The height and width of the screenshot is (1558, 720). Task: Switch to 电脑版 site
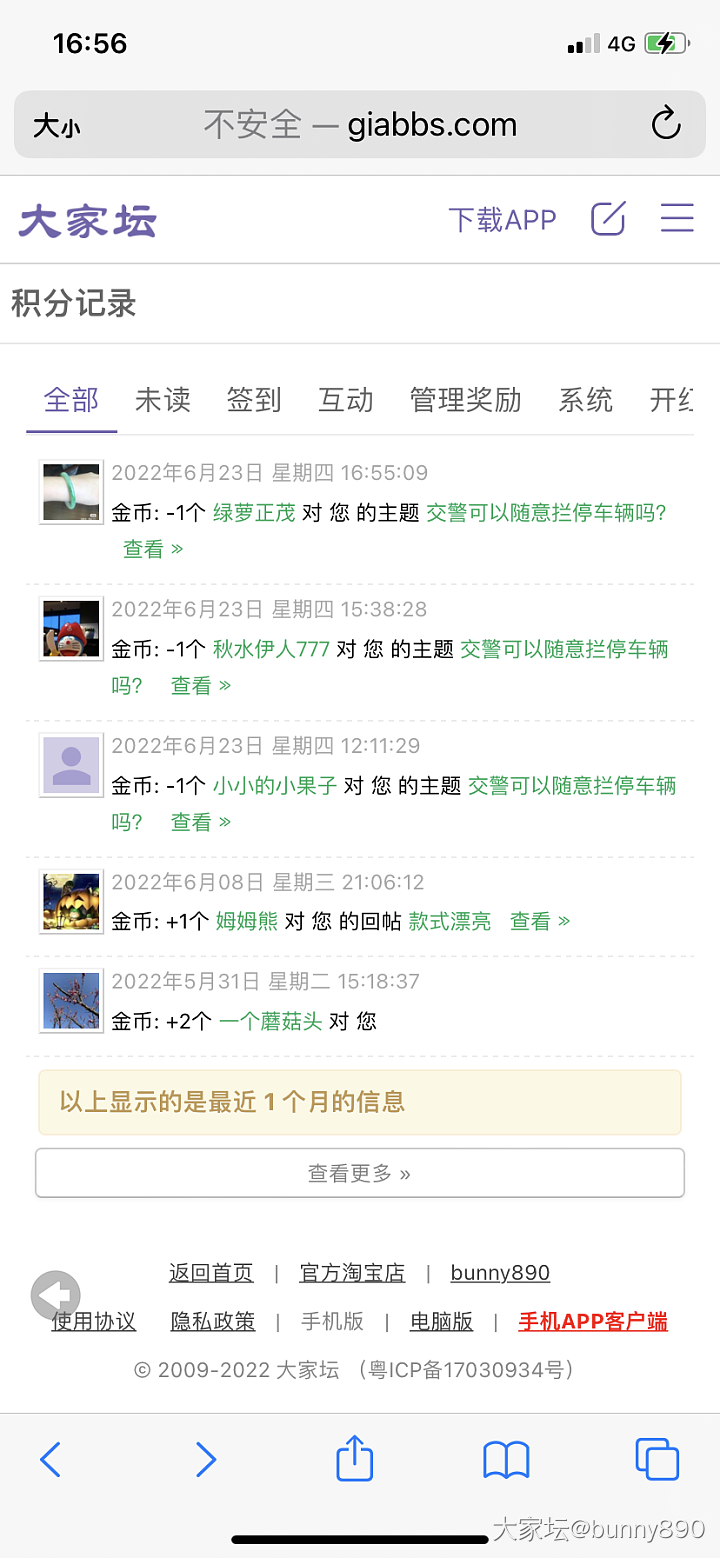[x=441, y=1321]
